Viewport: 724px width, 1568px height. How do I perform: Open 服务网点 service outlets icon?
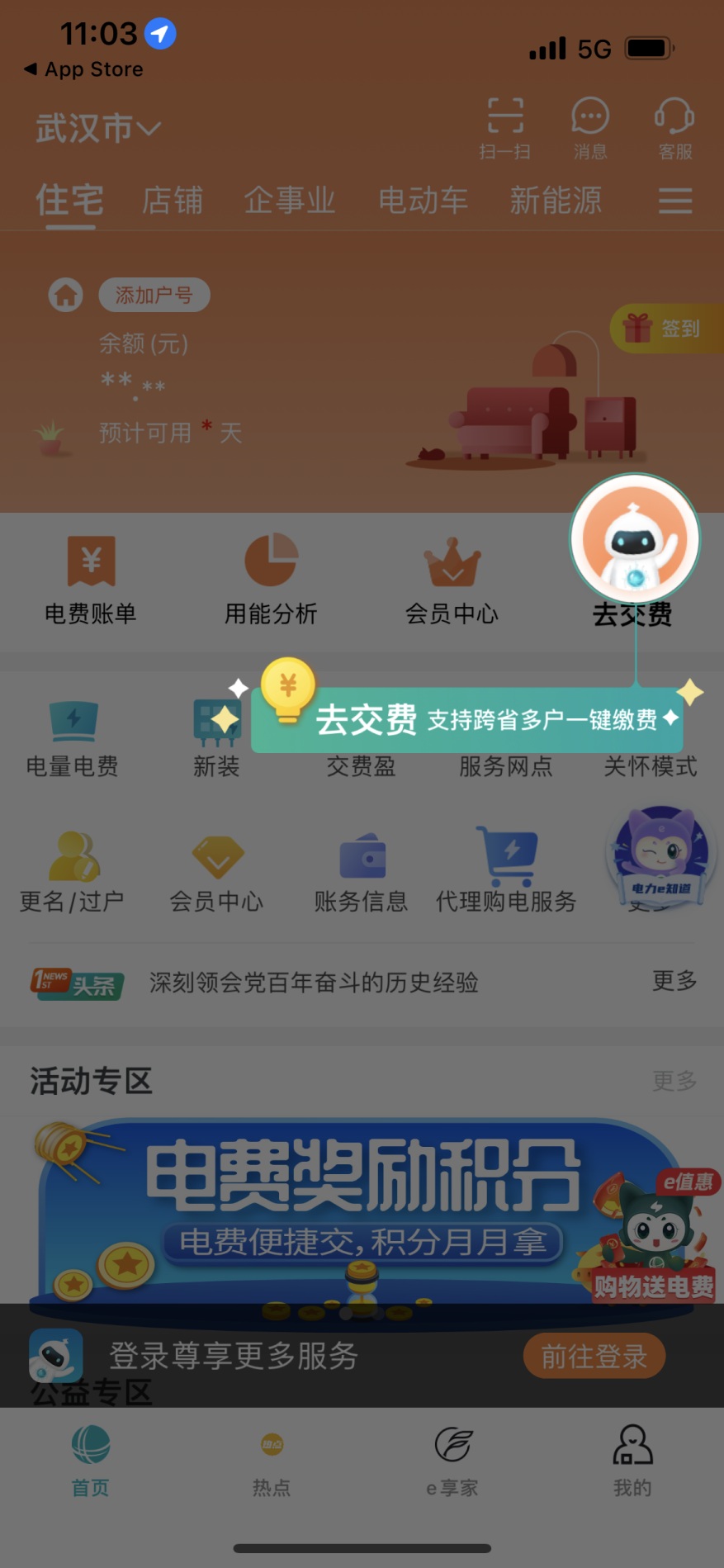point(505,766)
